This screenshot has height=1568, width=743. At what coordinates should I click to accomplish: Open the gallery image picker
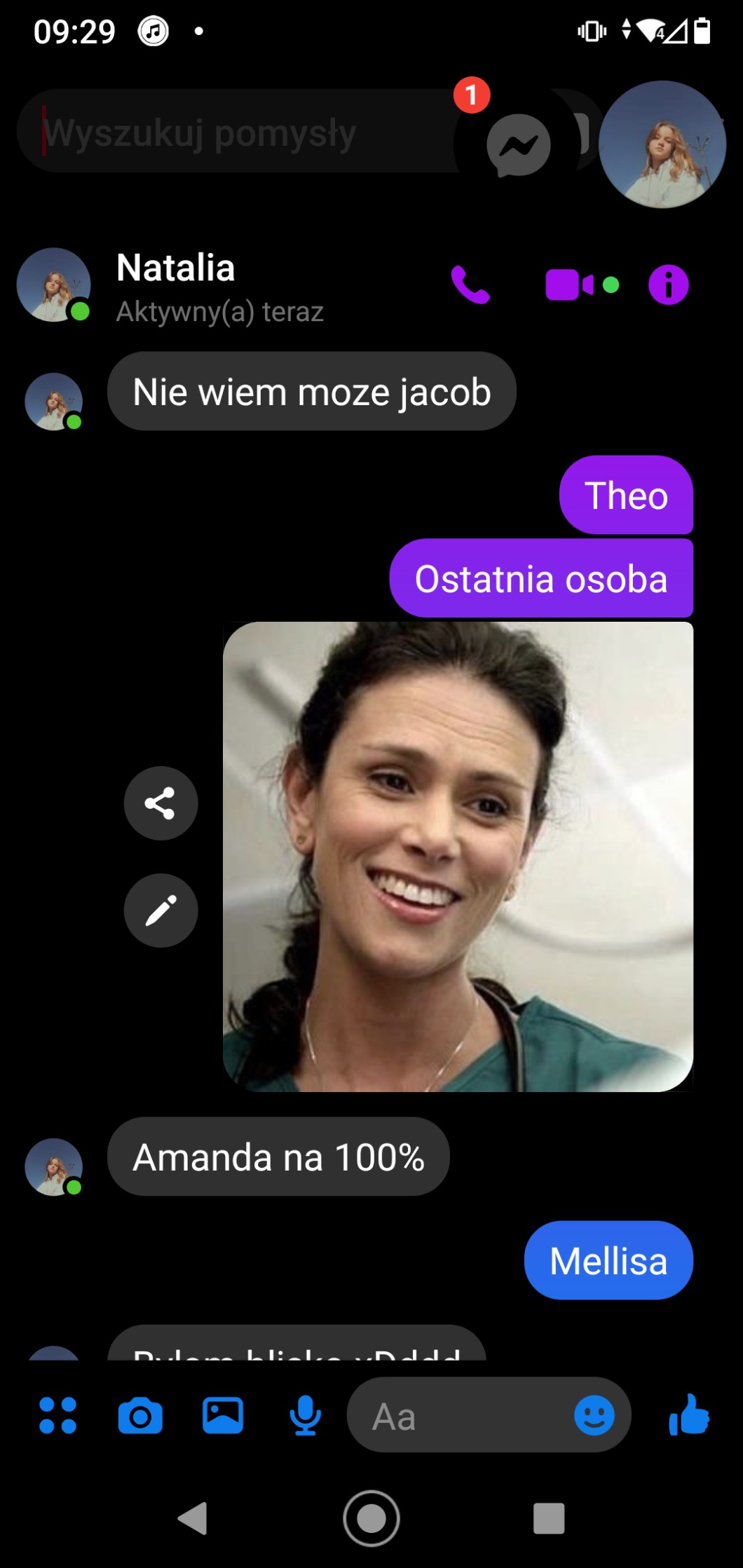coord(223,1415)
